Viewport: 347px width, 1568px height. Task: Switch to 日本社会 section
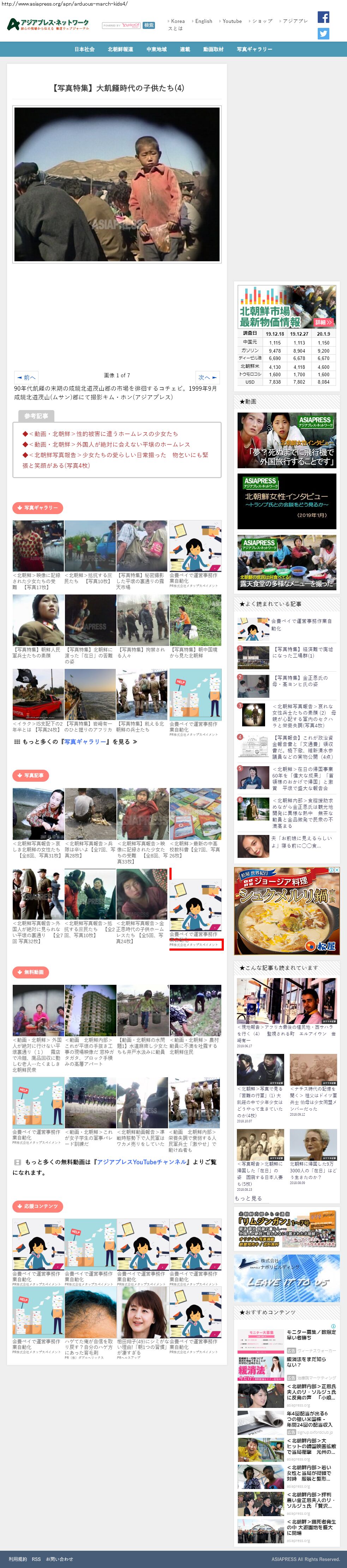coord(84,49)
